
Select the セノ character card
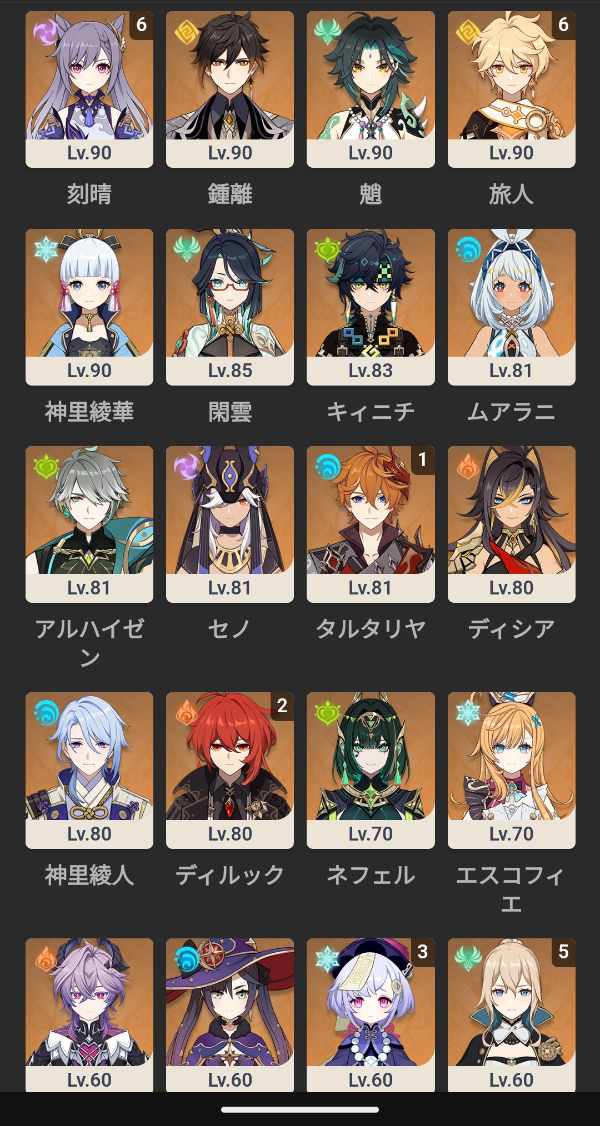(x=230, y=524)
